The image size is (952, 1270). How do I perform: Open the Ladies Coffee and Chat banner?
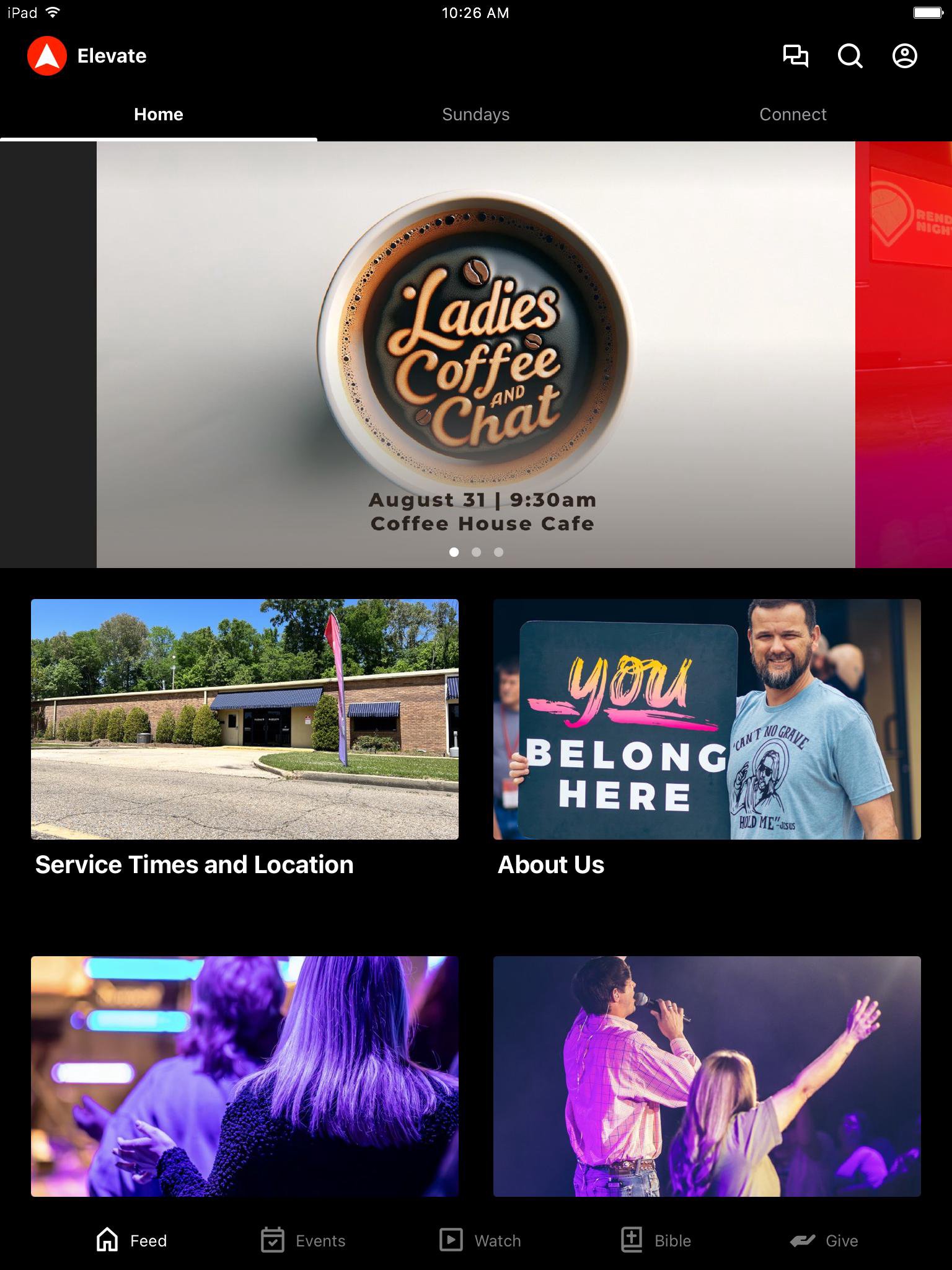point(475,353)
